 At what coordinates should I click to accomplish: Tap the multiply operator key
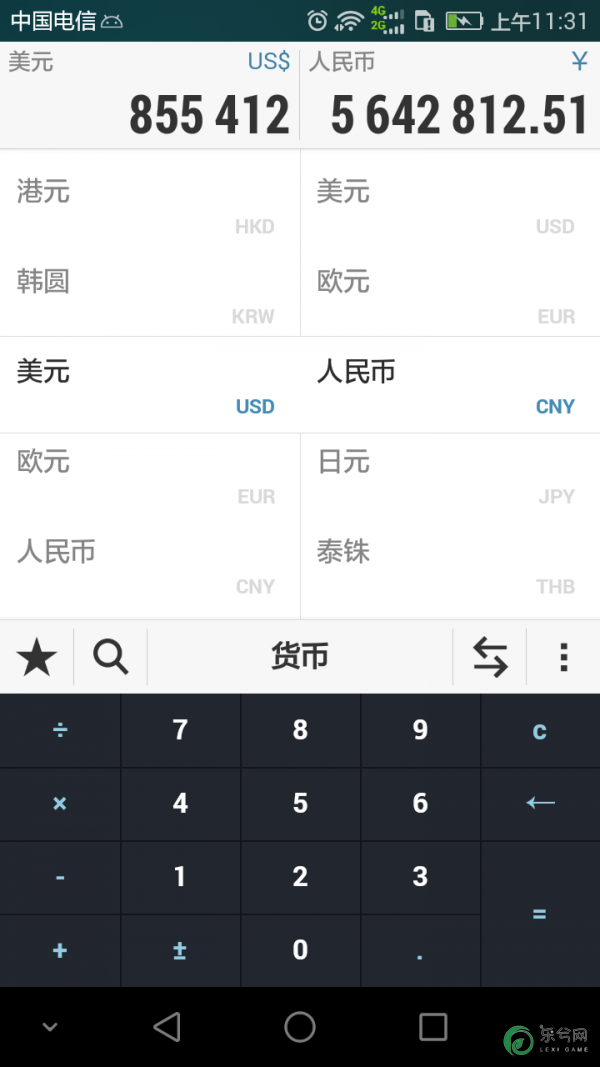(60, 804)
